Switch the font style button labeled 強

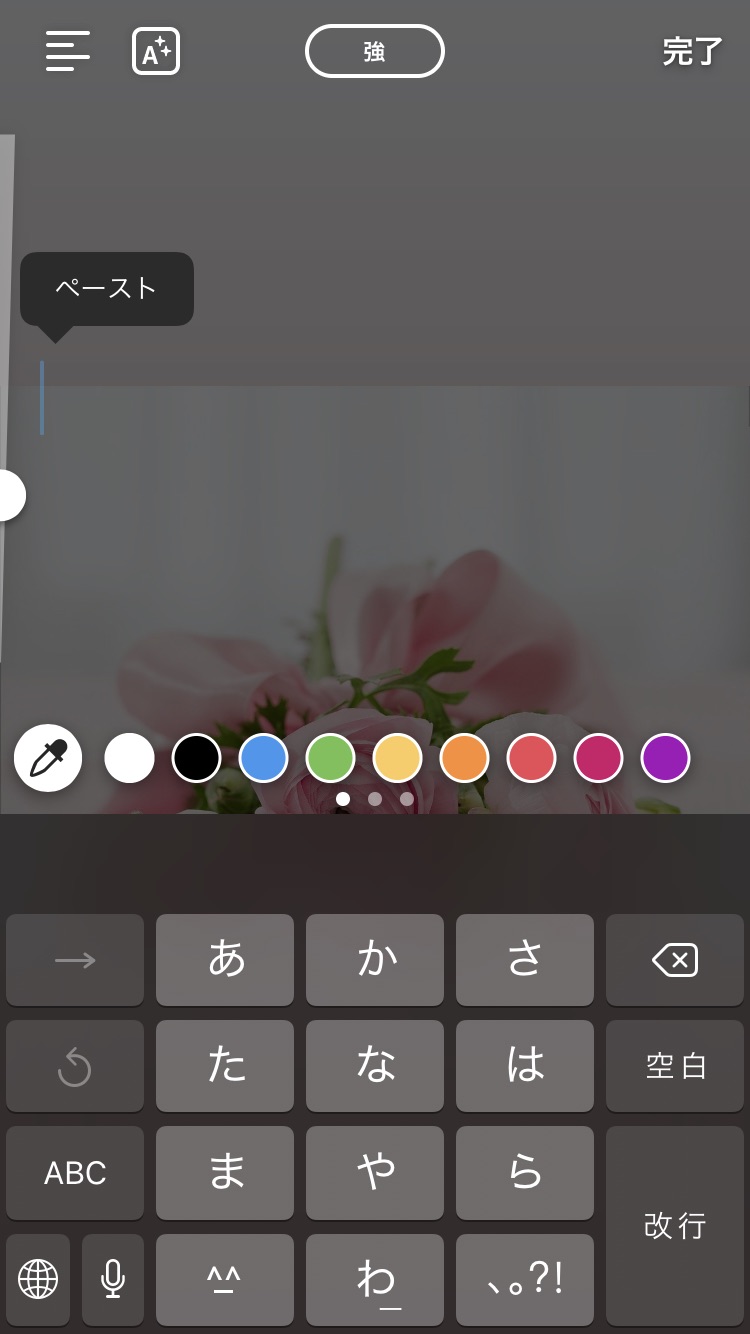pos(374,52)
